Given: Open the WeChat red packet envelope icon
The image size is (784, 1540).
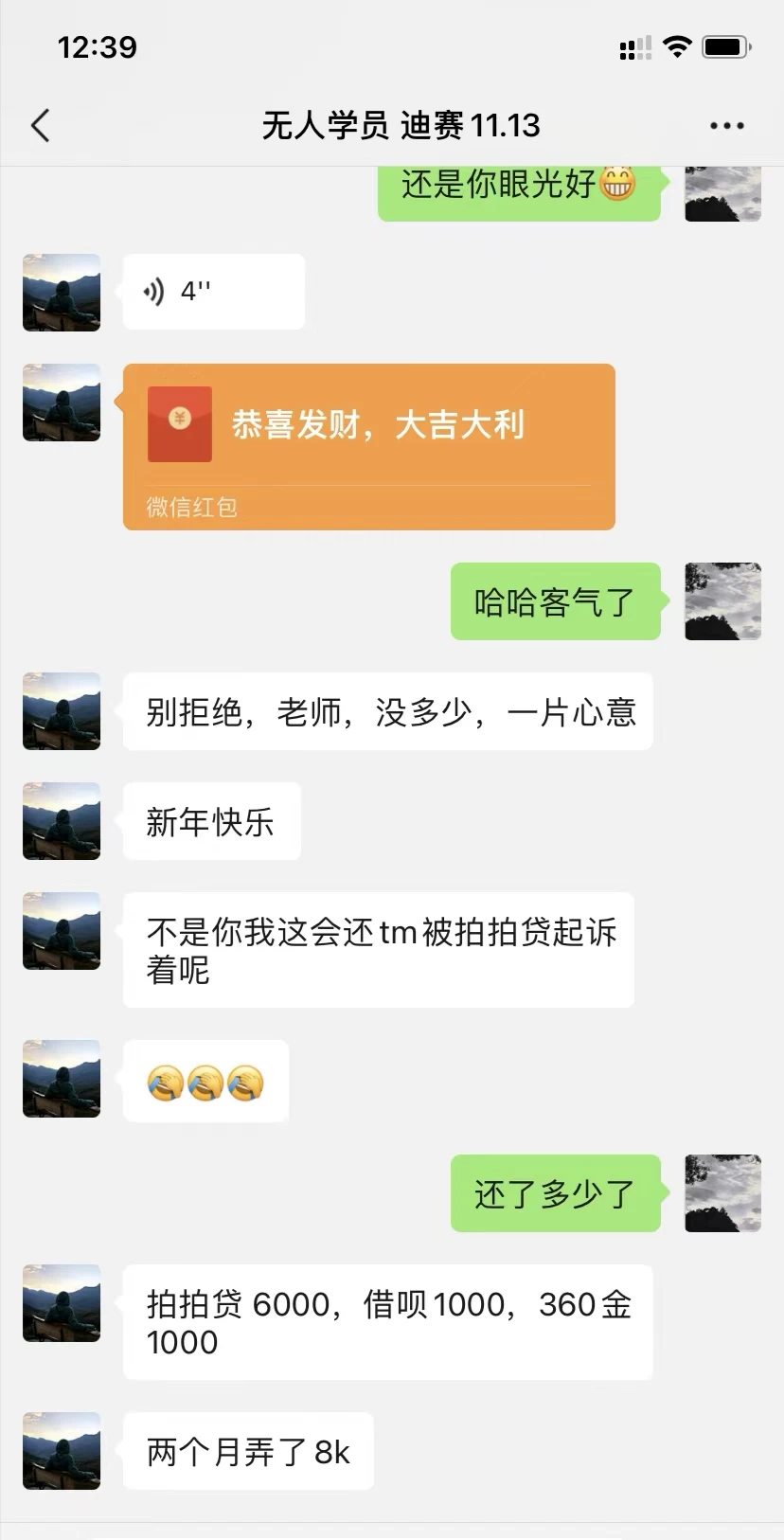Looking at the screenshot, I should pyautogui.click(x=178, y=423).
